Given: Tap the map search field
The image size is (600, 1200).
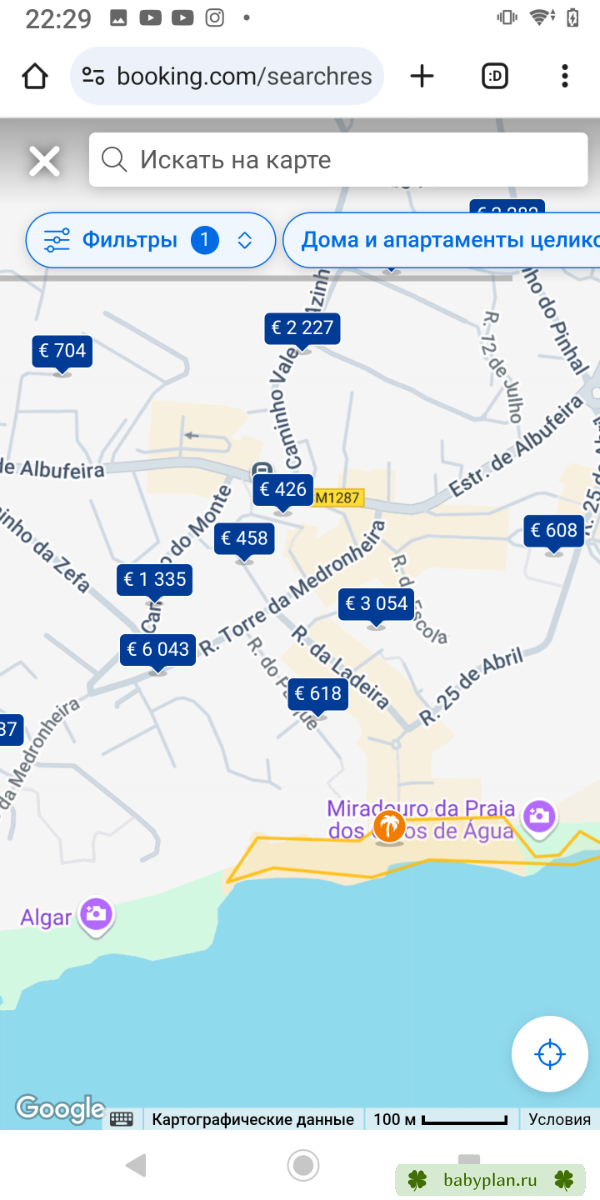Looking at the screenshot, I should point(338,160).
